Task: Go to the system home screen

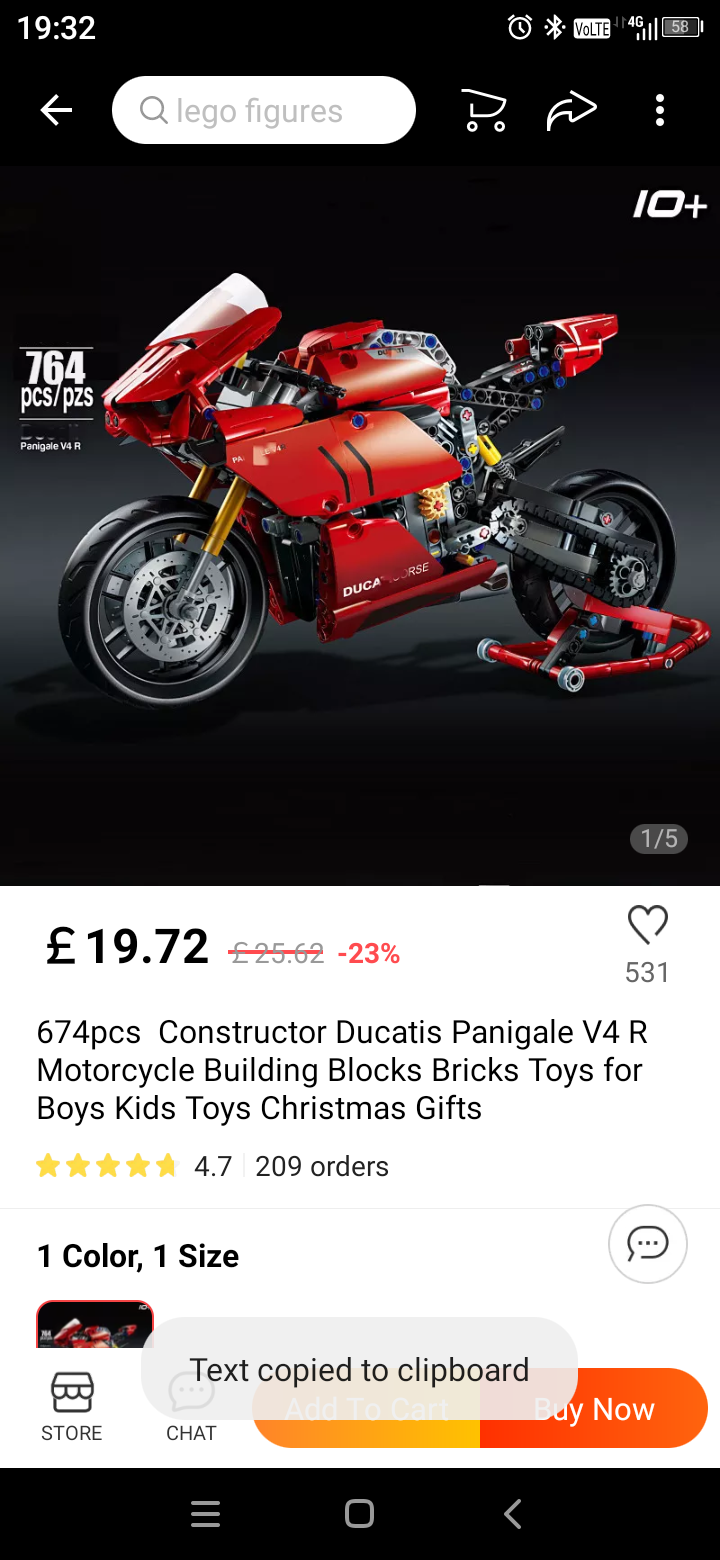Action: pyautogui.click(x=359, y=1514)
